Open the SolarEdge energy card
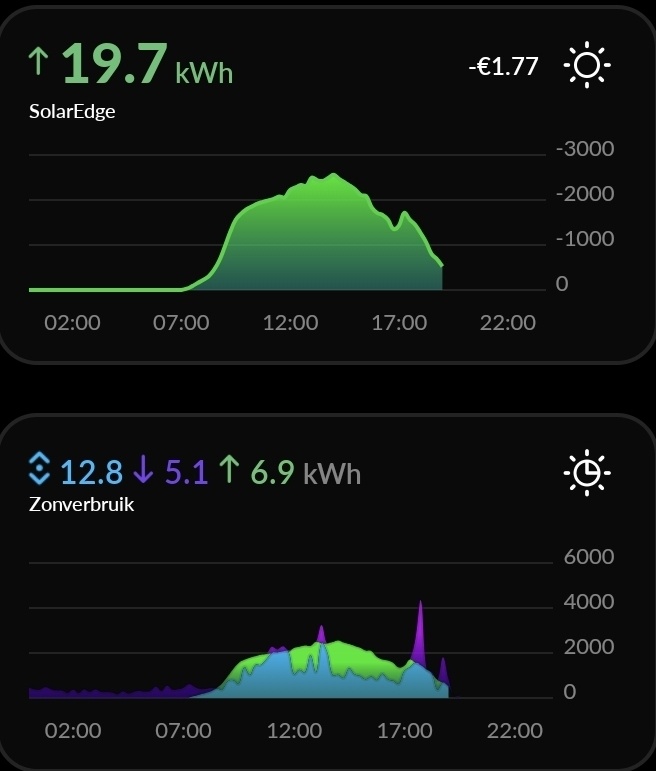 [72, 111]
